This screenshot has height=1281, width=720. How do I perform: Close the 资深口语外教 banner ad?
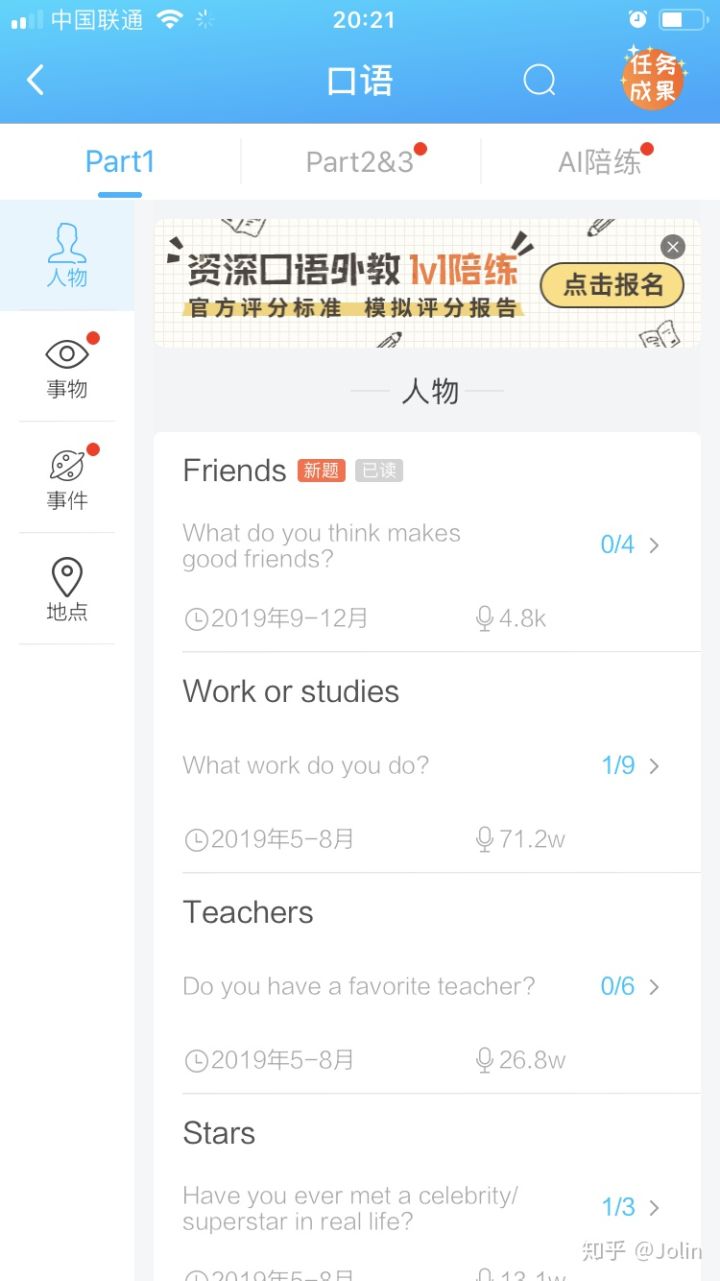click(672, 247)
